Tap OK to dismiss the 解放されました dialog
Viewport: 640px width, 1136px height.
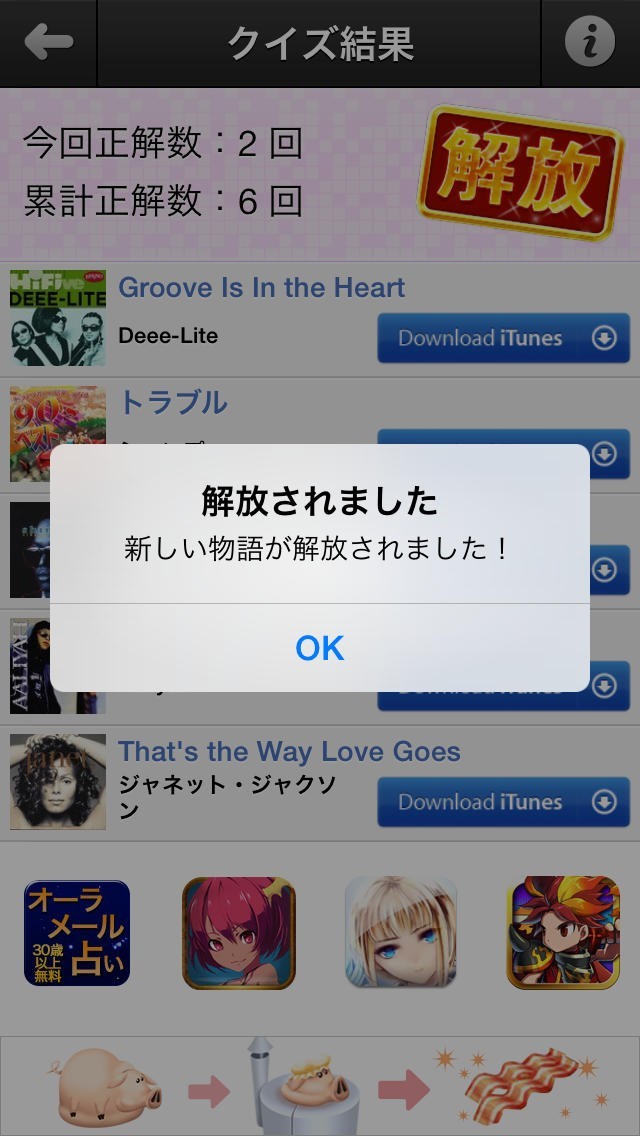click(320, 648)
